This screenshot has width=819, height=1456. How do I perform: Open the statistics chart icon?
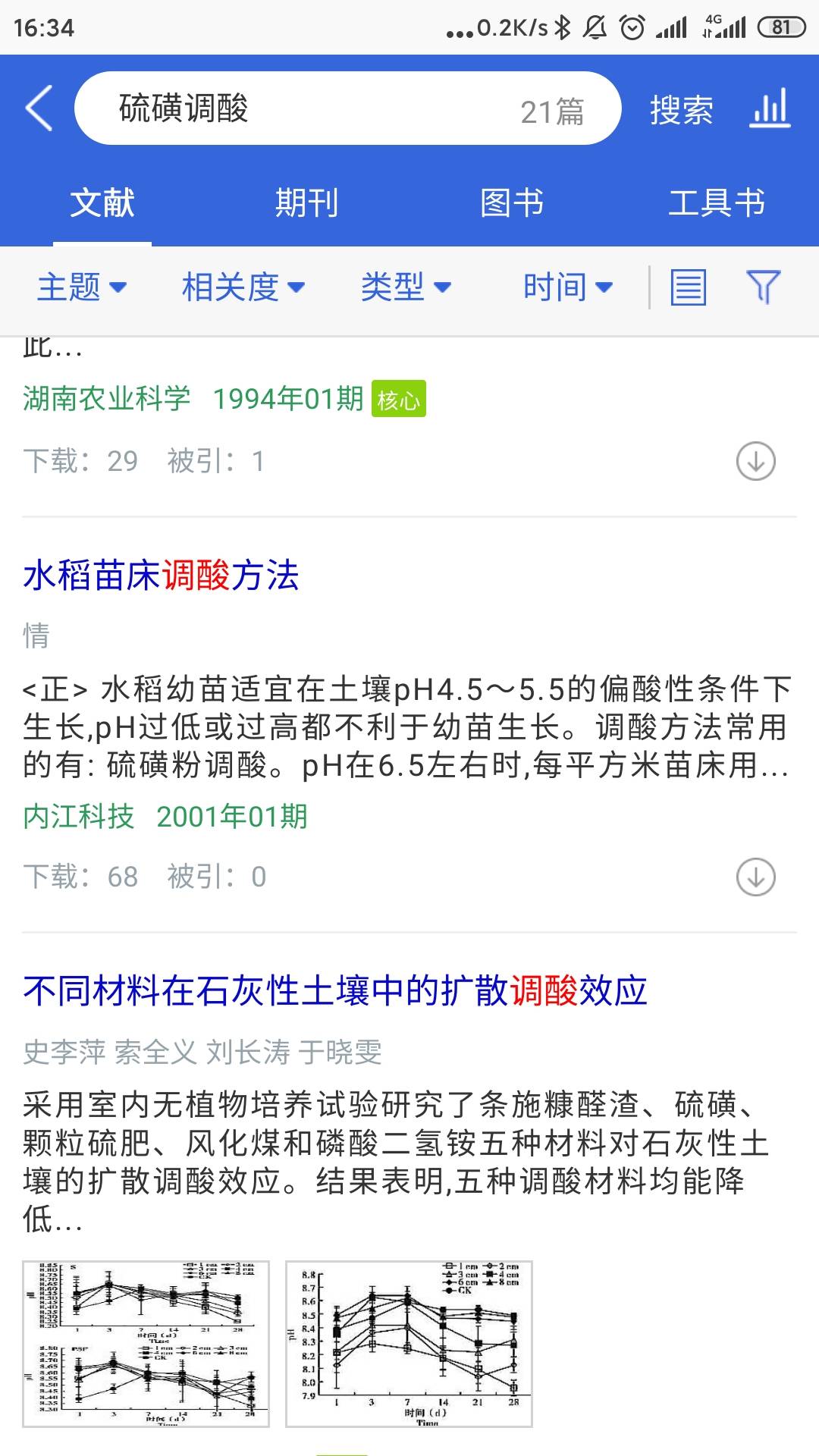pyautogui.click(x=770, y=108)
